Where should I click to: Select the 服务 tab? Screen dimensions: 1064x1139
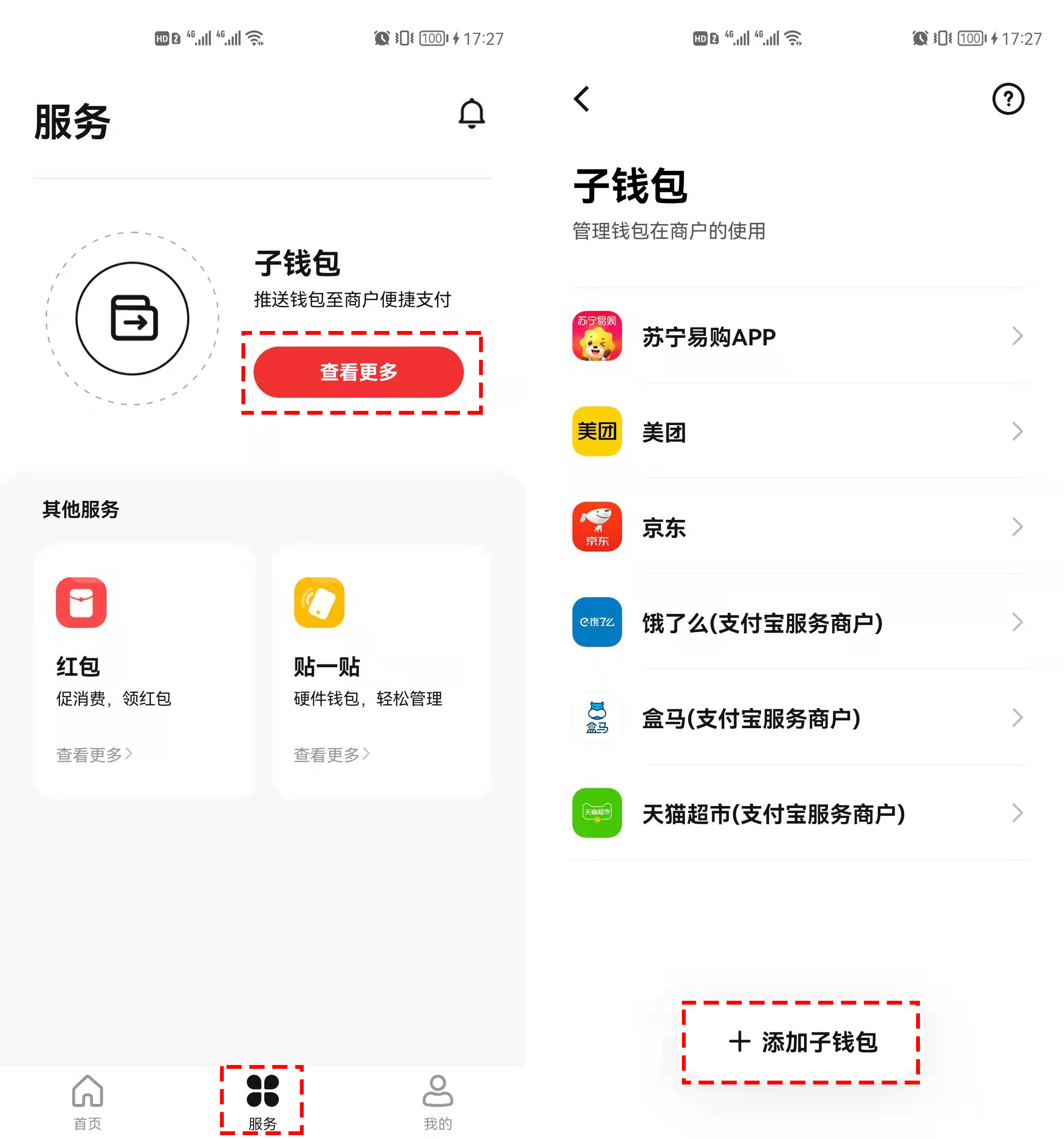[262, 1101]
